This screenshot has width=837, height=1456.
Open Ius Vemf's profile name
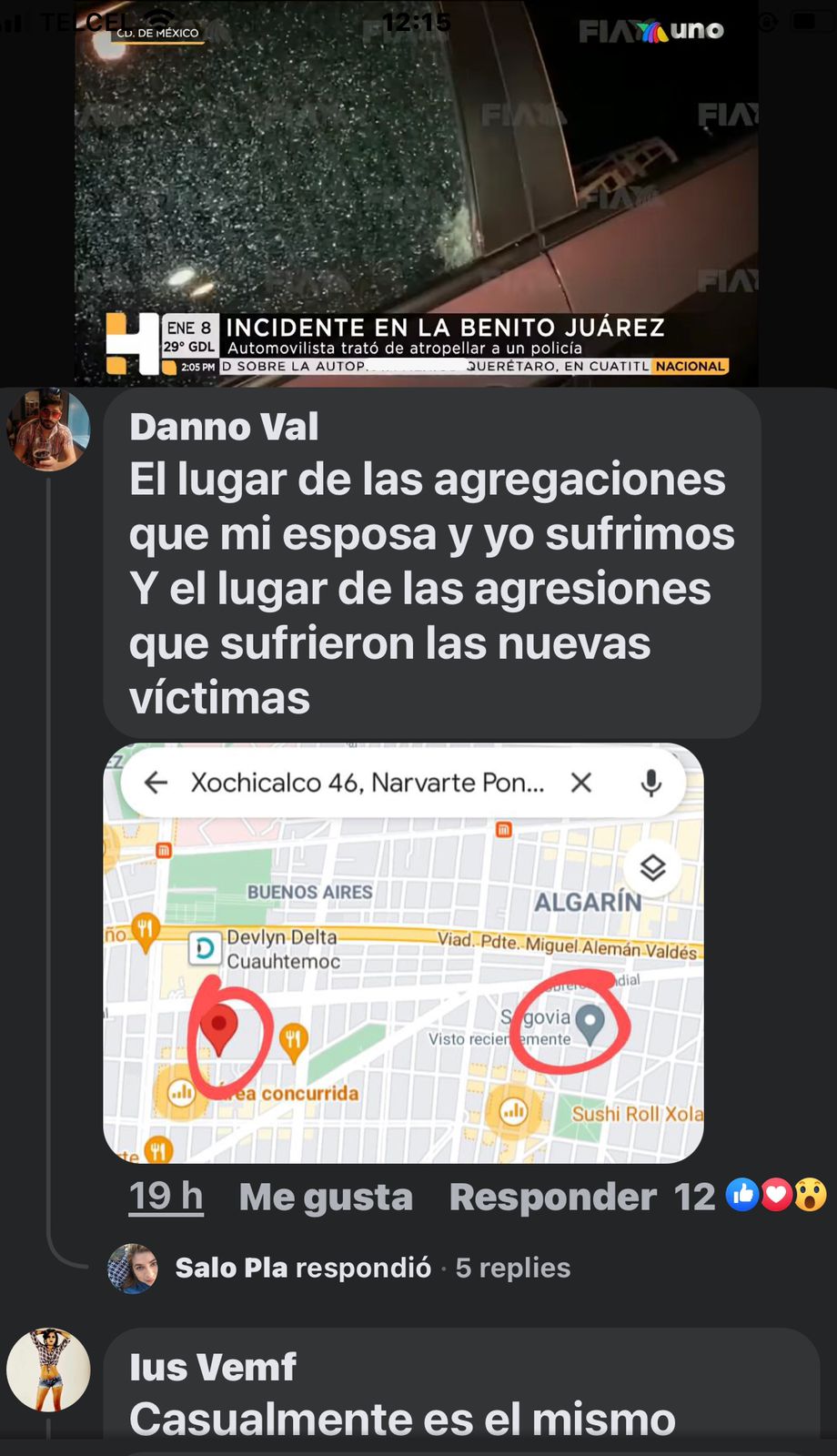213,1367
